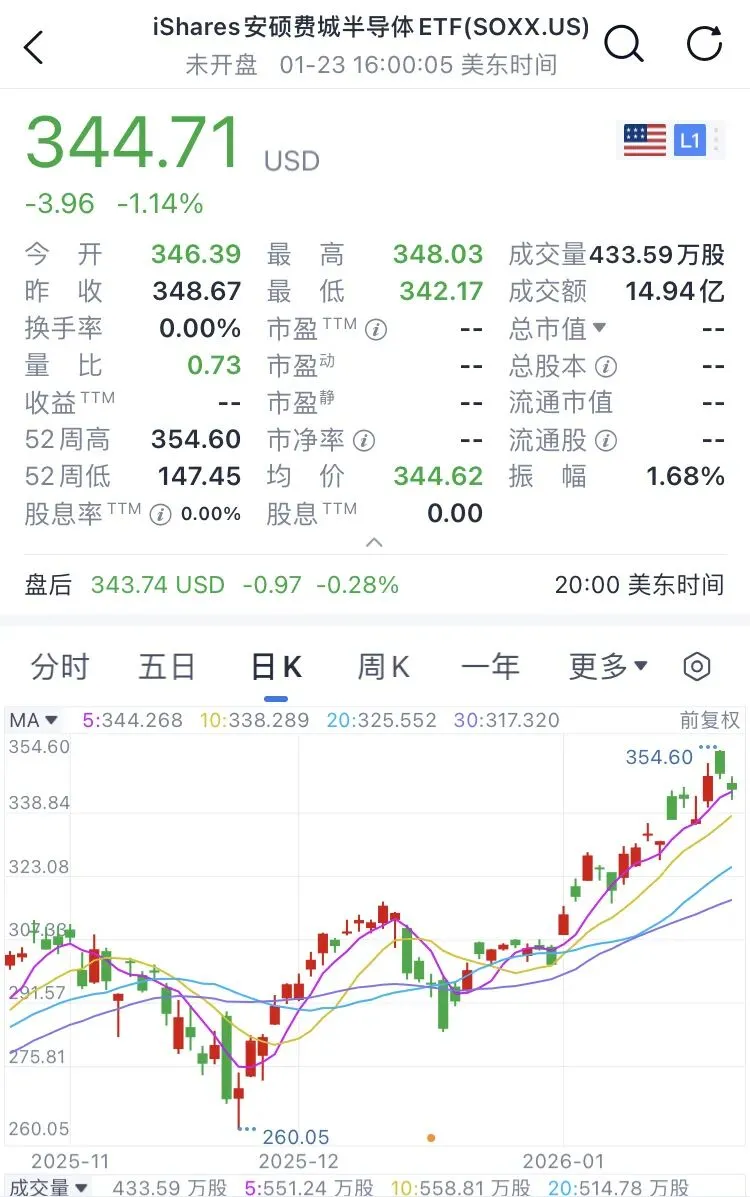Switch to the 分时 chart tab

click(x=60, y=666)
